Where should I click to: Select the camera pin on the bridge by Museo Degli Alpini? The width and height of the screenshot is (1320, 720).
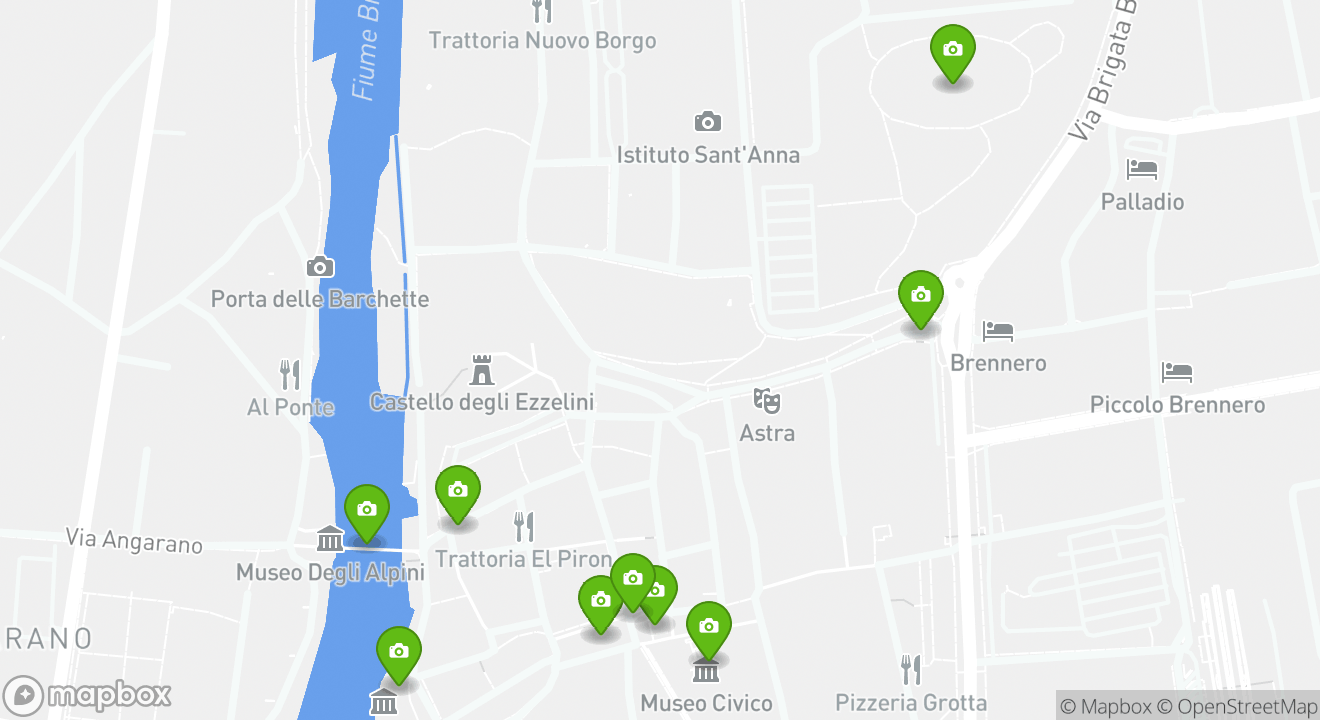pyautogui.click(x=366, y=510)
